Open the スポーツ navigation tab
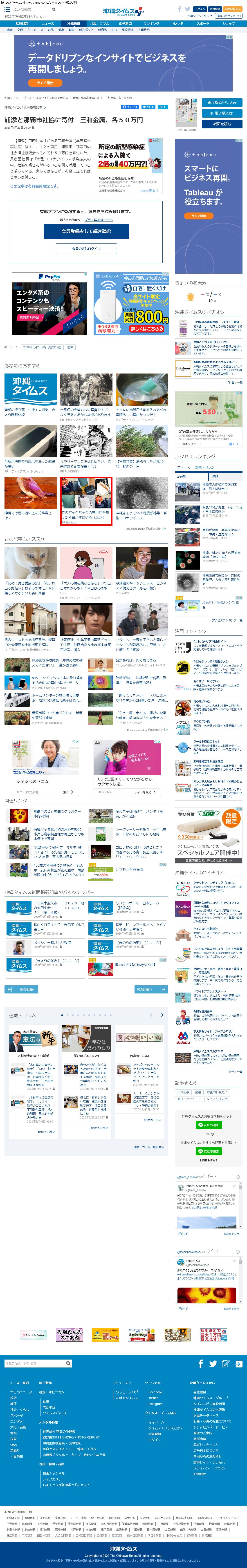Screen dimensions: 247x1568 203,24
